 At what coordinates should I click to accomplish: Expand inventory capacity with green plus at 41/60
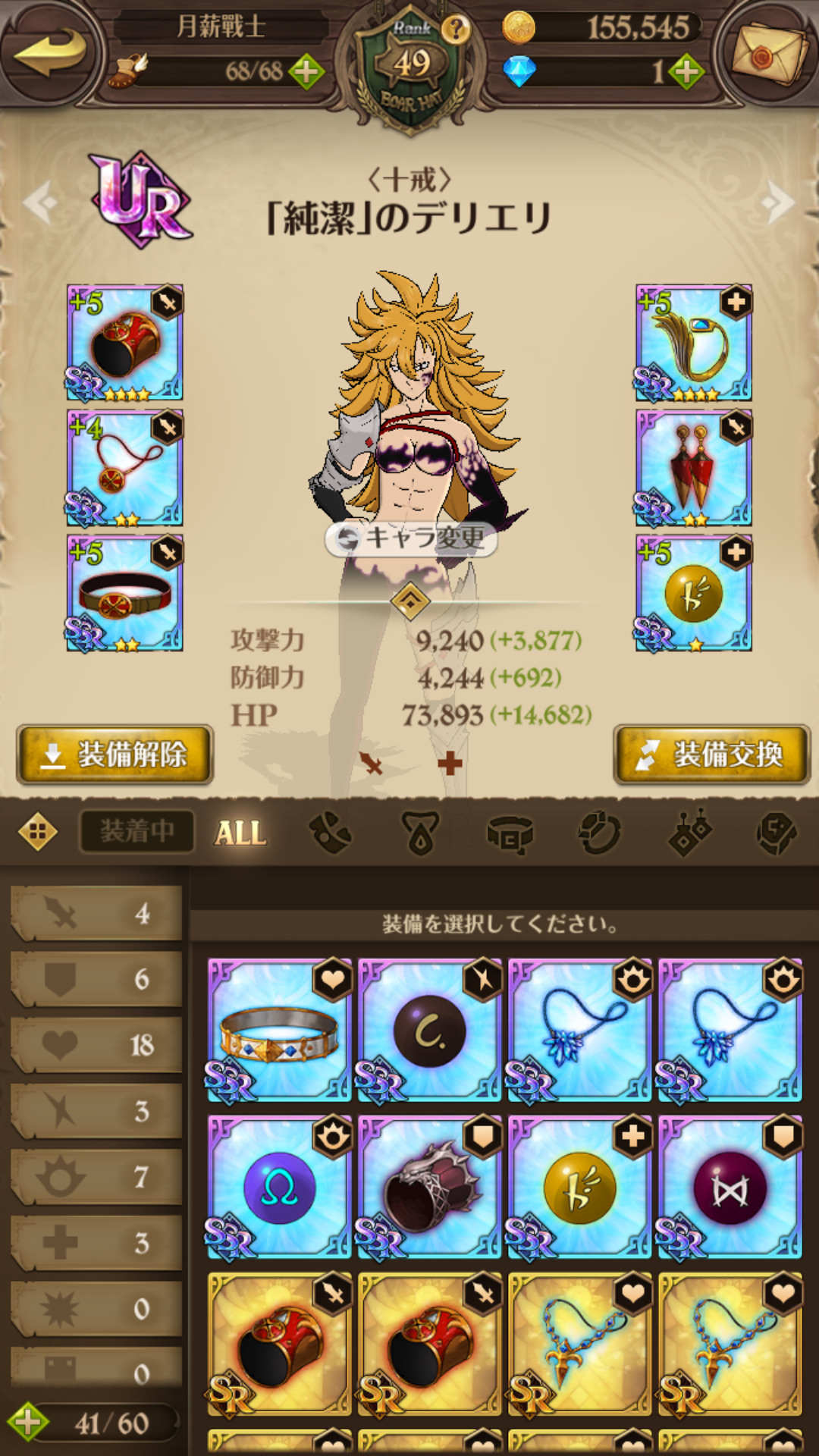click(x=28, y=1422)
